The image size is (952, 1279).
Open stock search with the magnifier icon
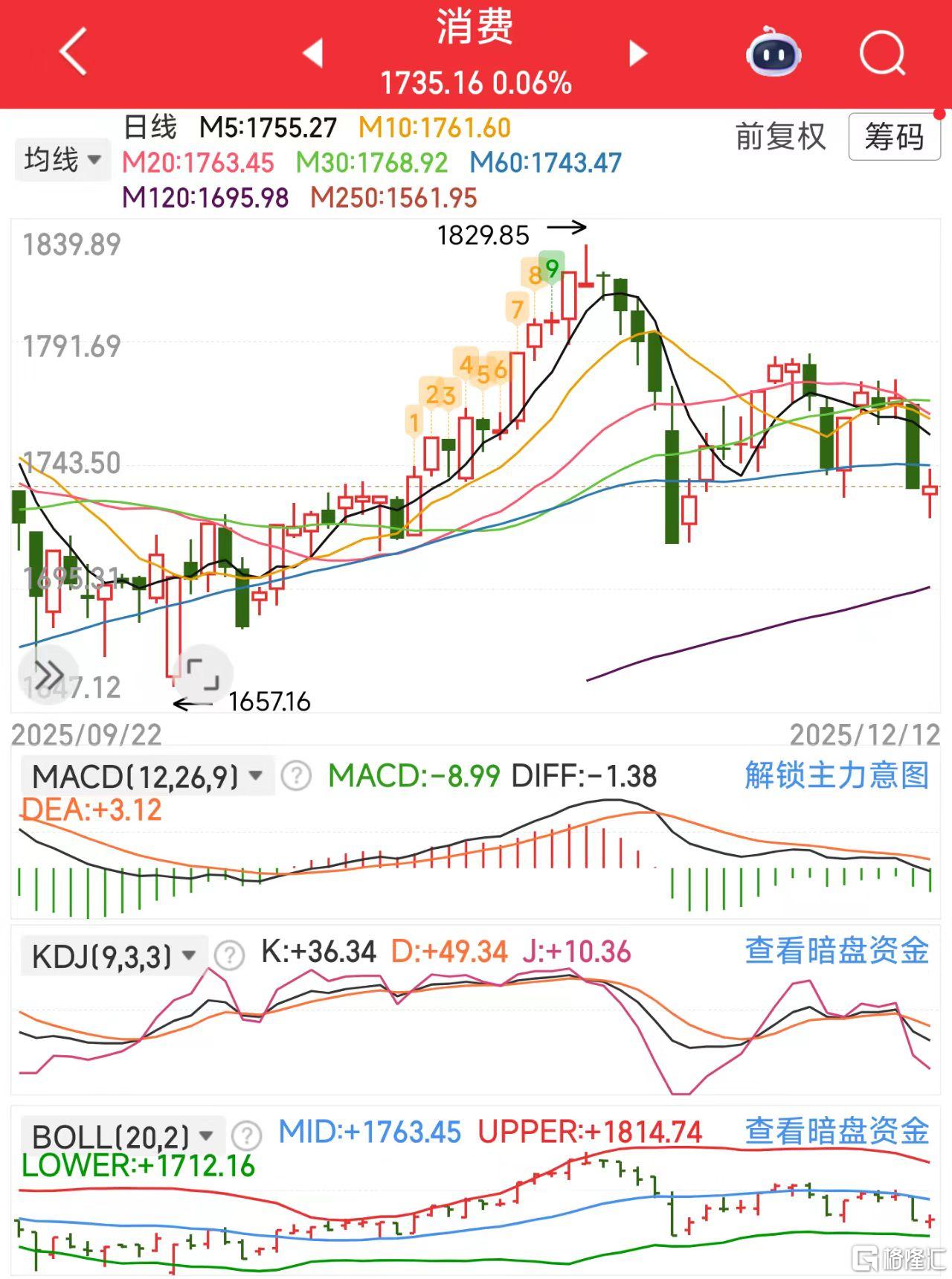(x=881, y=54)
